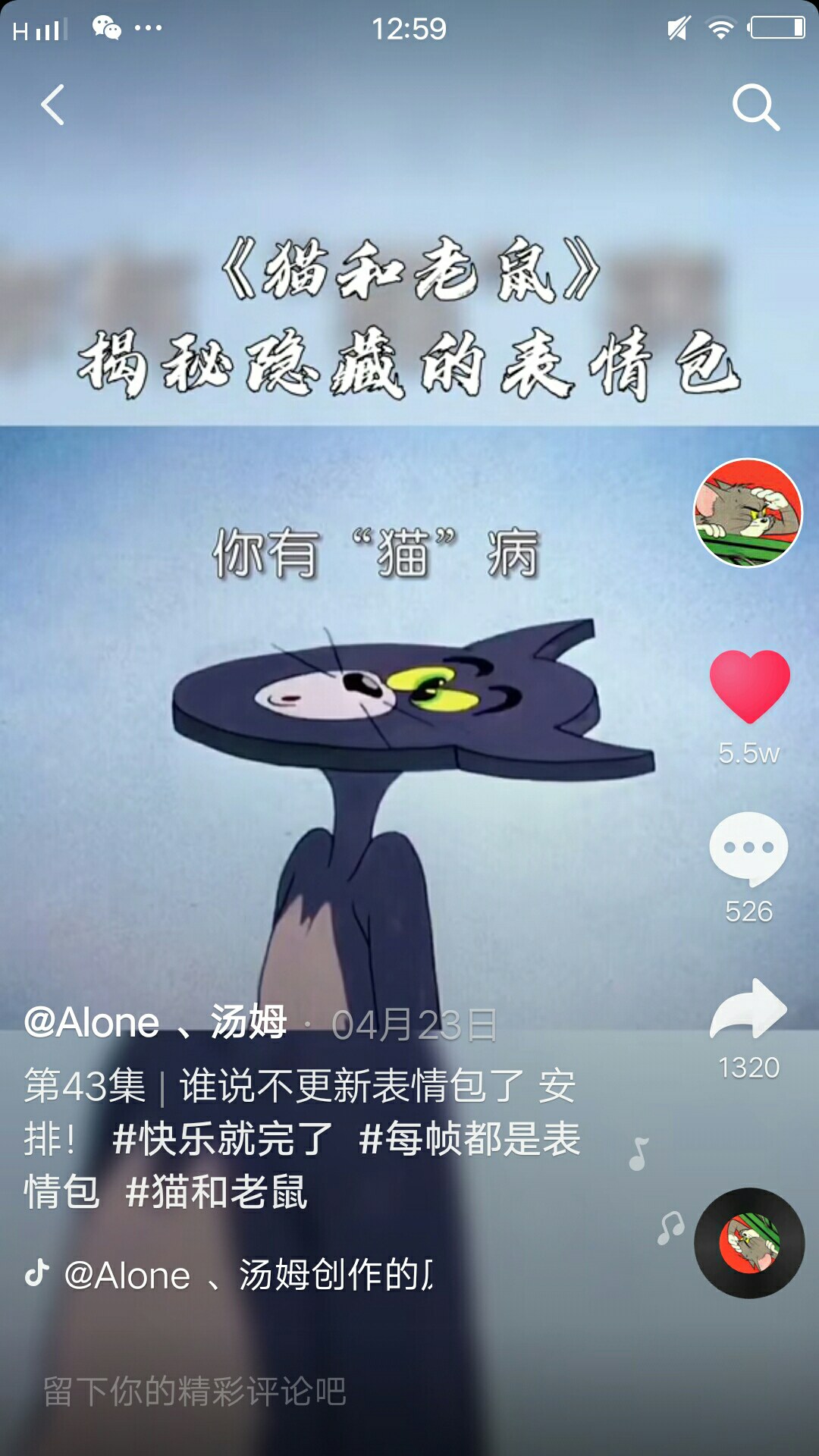Open the comments bubble showing 526

point(748,849)
